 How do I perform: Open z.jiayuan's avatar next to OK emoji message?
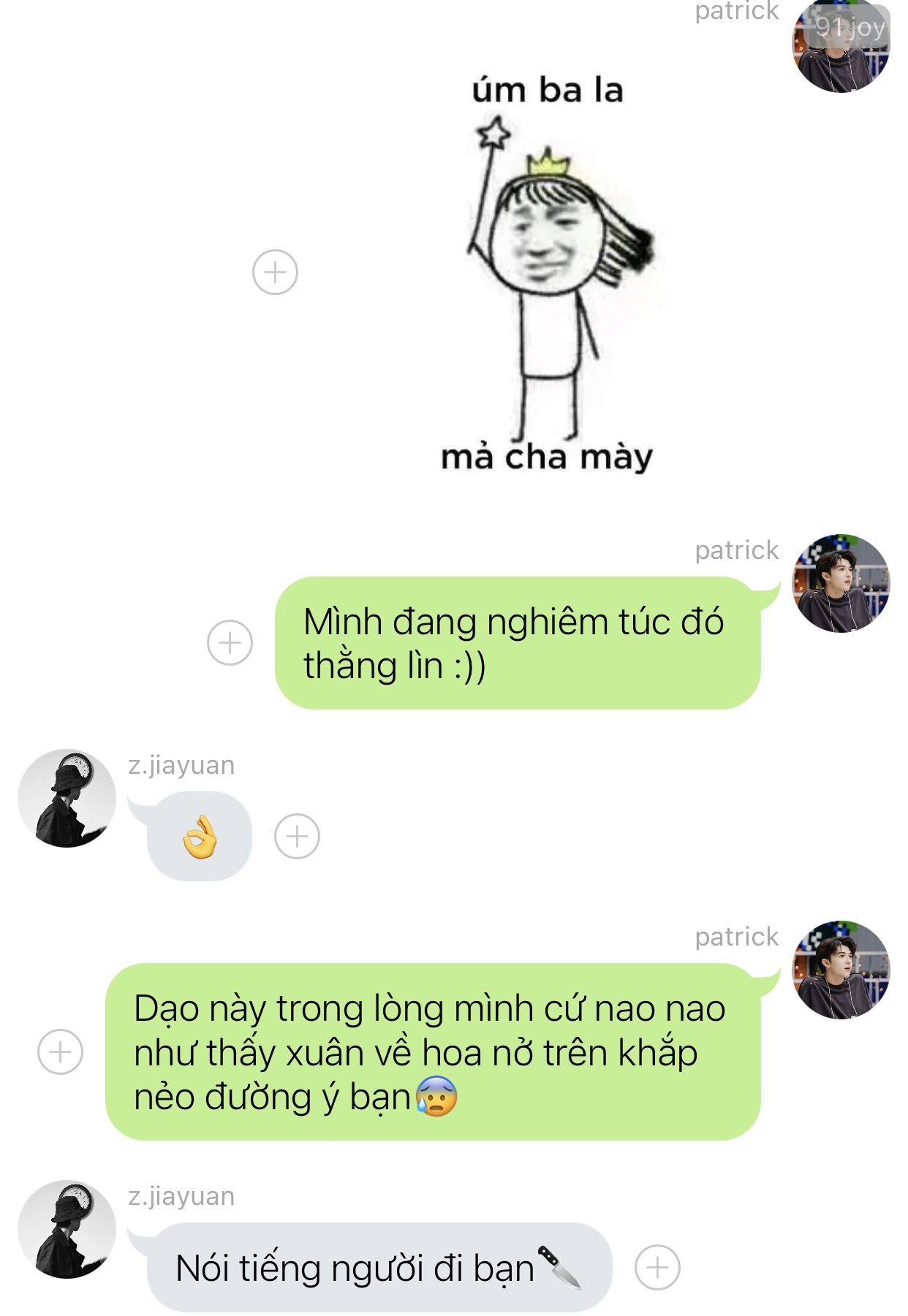point(67,798)
